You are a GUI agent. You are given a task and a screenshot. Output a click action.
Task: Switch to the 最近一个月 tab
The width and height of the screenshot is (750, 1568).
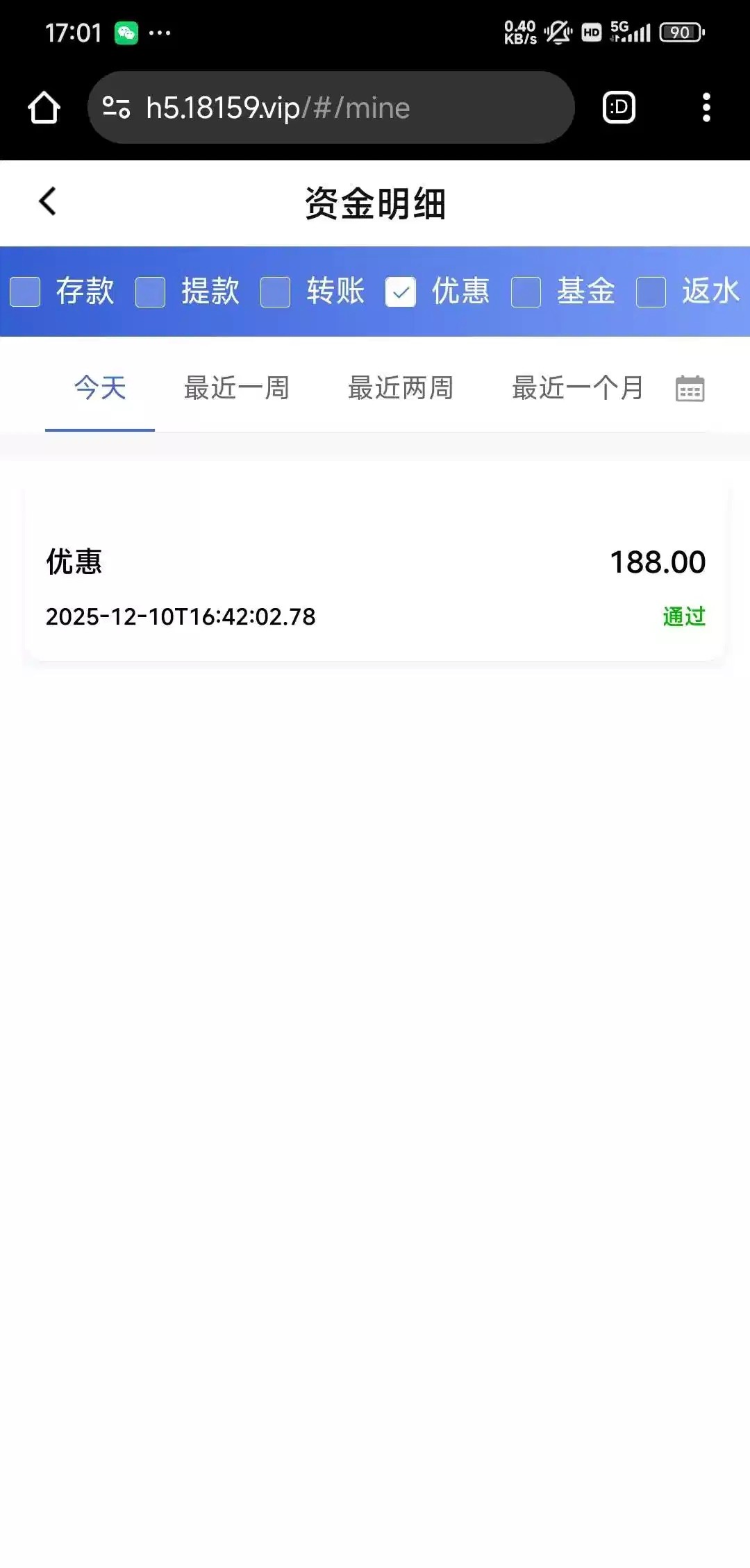point(577,388)
